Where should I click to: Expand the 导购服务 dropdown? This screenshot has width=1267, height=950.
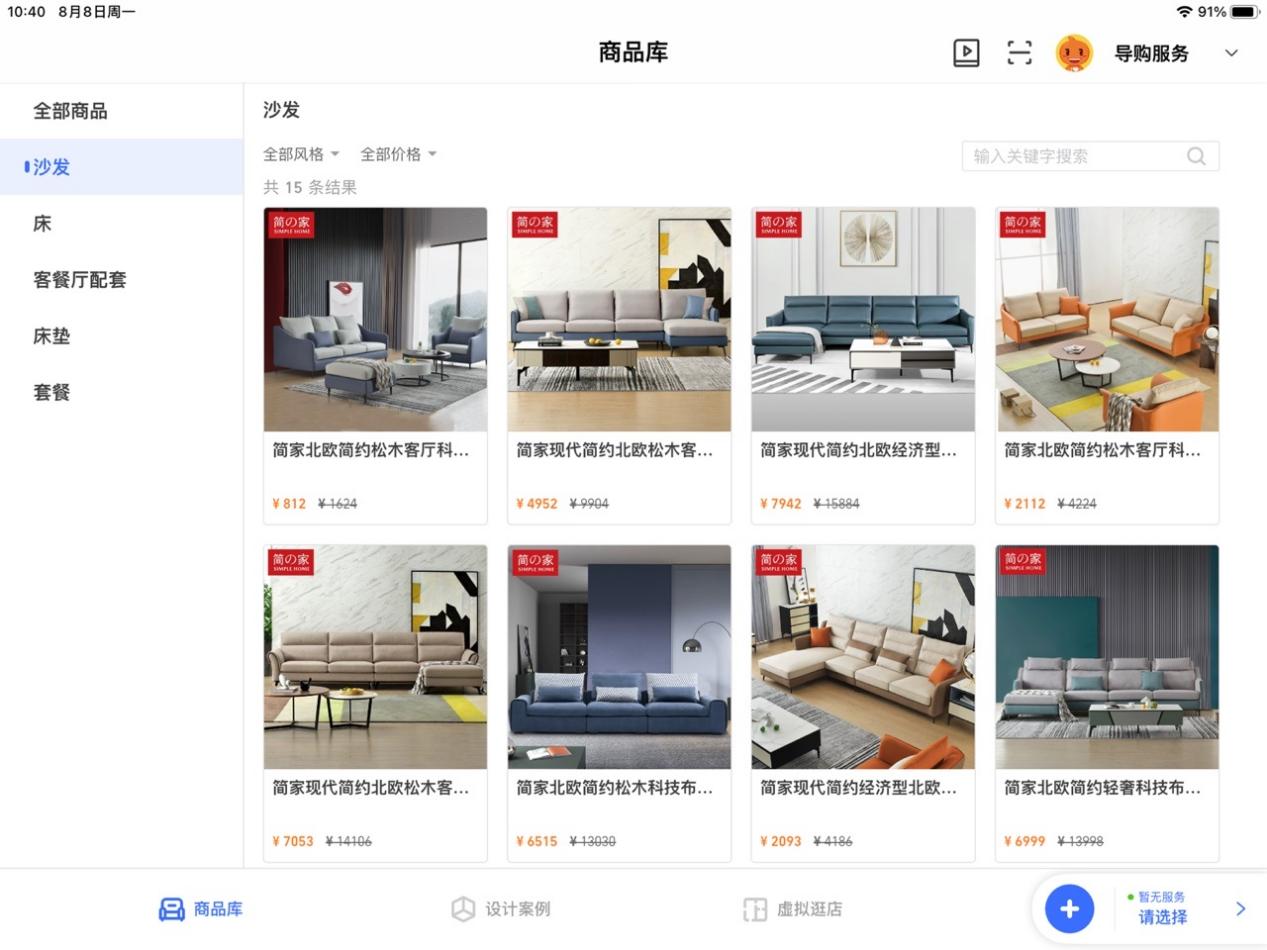pos(1231,54)
